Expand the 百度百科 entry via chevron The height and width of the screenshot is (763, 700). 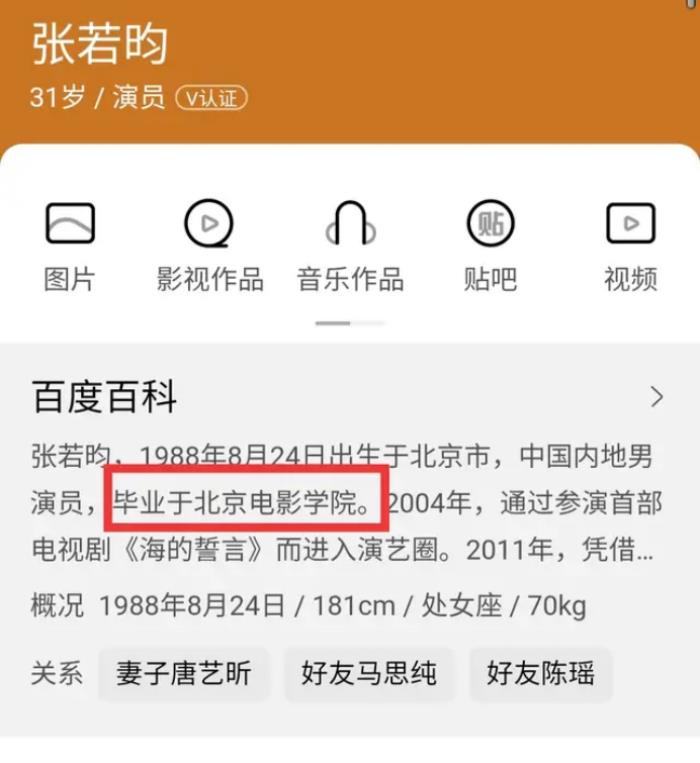pyautogui.click(x=656, y=397)
